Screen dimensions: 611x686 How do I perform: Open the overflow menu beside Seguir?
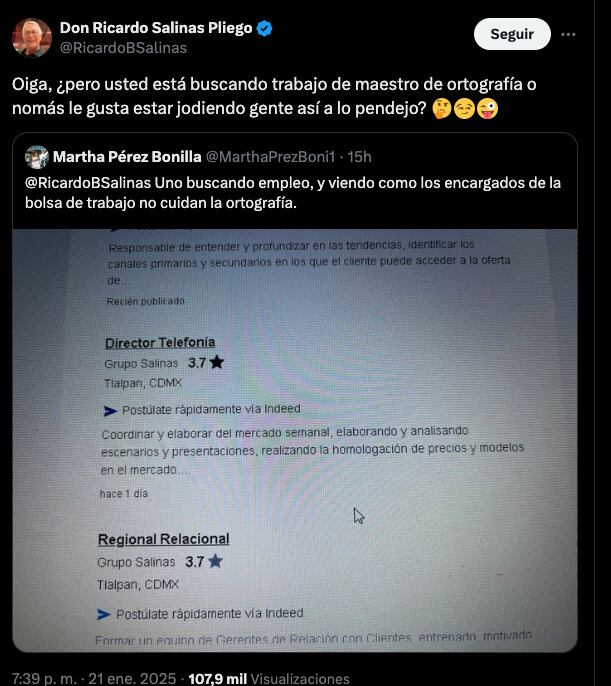tap(568, 34)
